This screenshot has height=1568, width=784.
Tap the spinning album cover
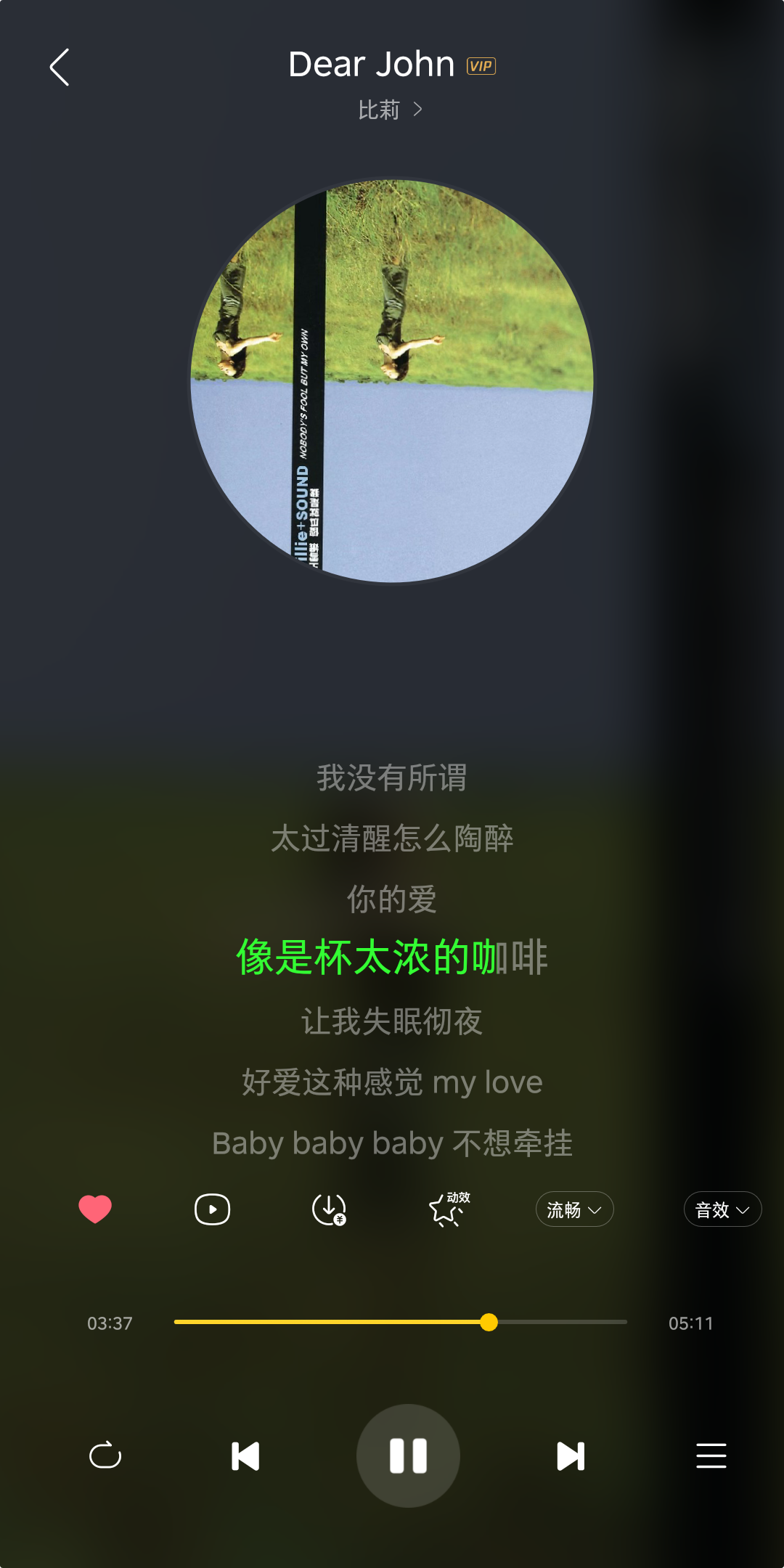tap(392, 381)
